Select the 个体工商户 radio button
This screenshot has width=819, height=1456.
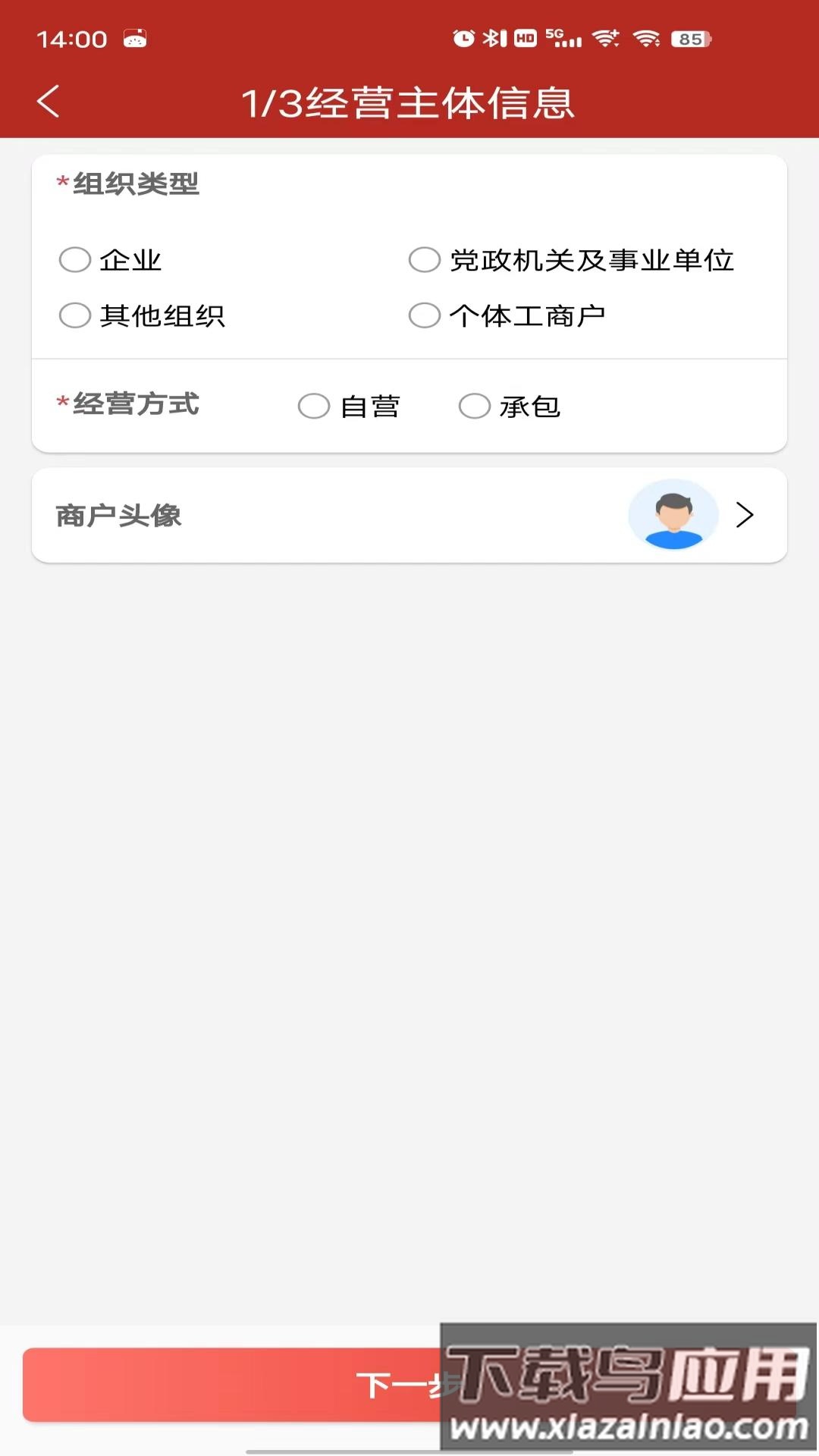pyautogui.click(x=424, y=315)
